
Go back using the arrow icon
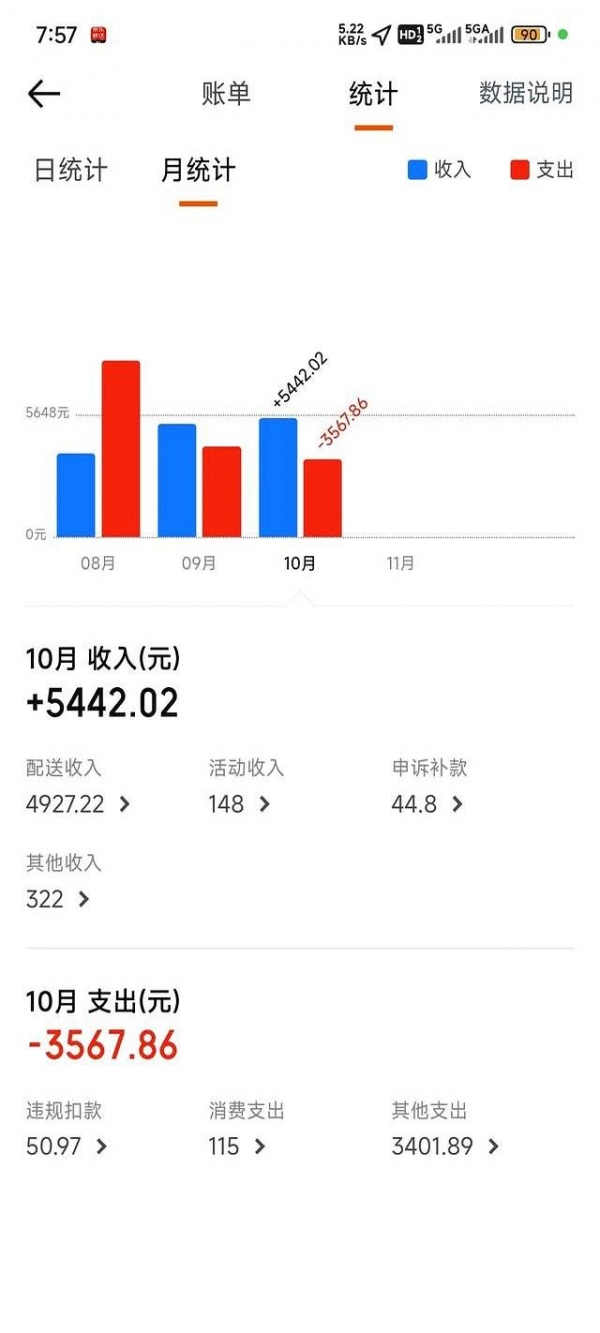click(x=44, y=94)
